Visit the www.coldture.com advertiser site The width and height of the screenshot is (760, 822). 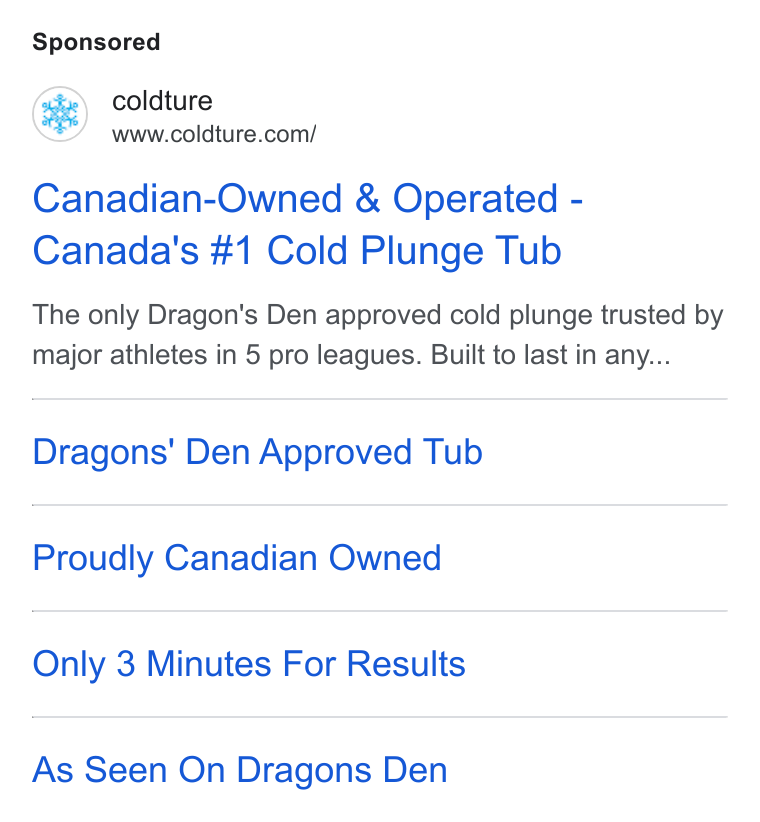click(x=214, y=134)
